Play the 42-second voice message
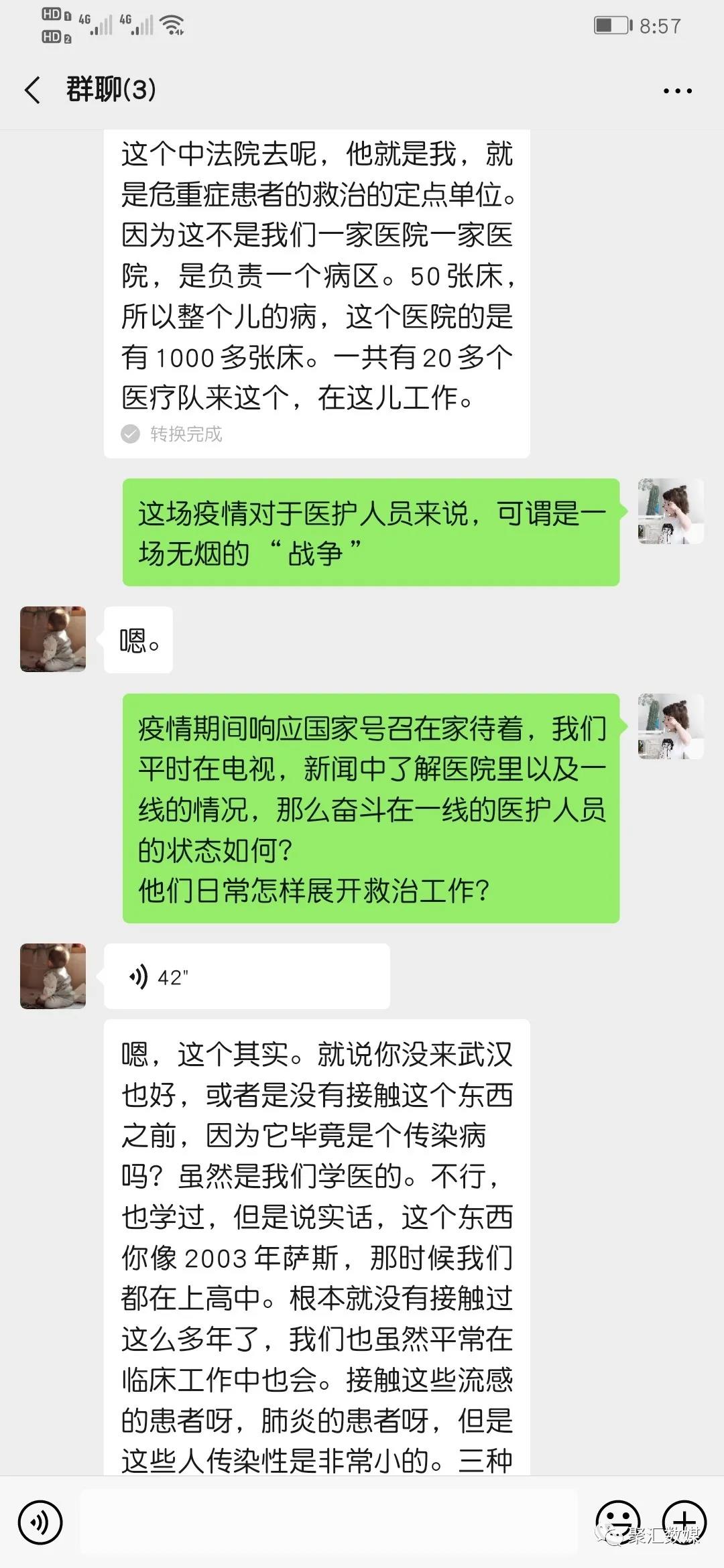The width and height of the screenshot is (724, 1568). [x=246, y=976]
